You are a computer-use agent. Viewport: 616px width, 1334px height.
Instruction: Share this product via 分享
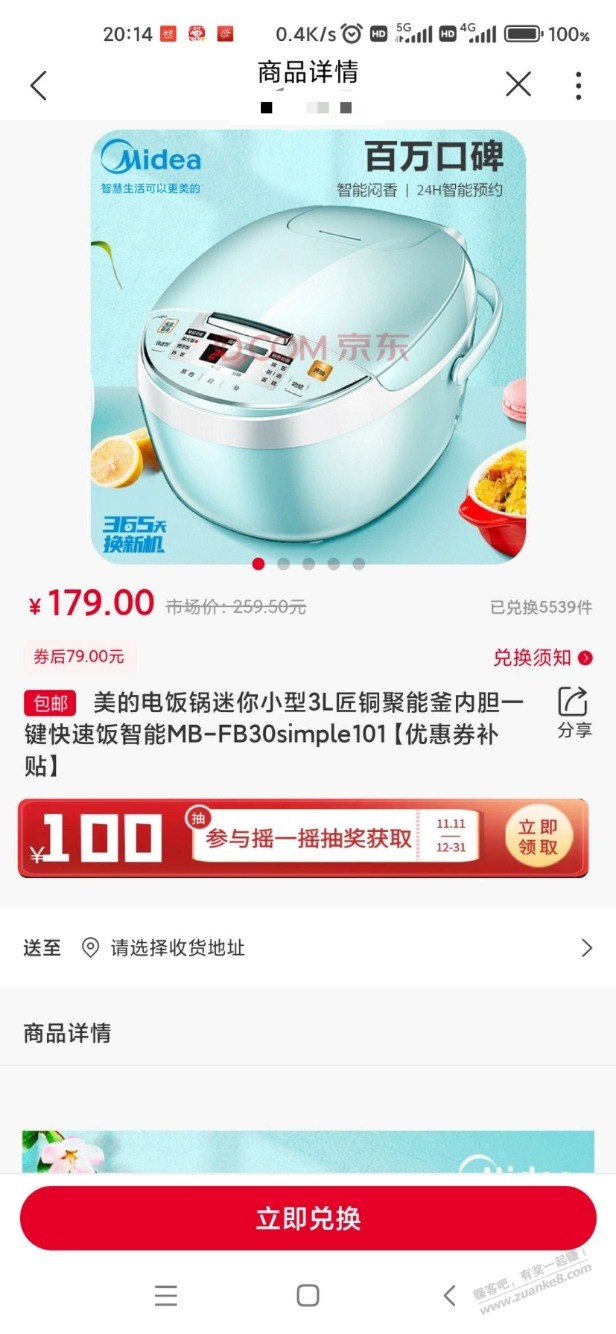574,712
